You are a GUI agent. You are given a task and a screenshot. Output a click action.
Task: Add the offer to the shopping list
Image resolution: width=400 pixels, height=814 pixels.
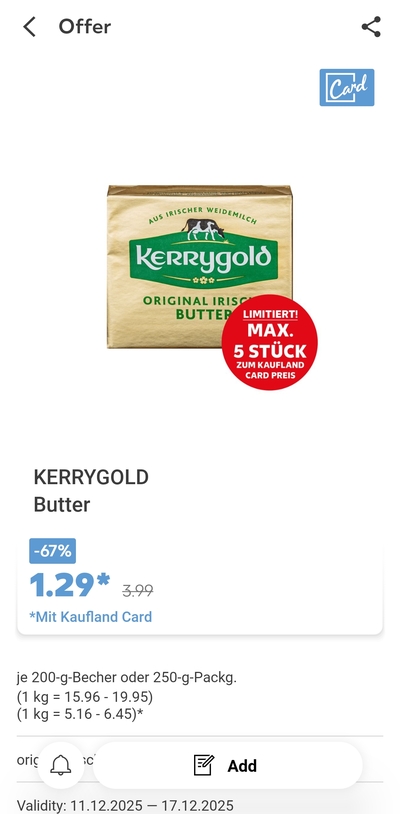pyautogui.click(x=227, y=765)
